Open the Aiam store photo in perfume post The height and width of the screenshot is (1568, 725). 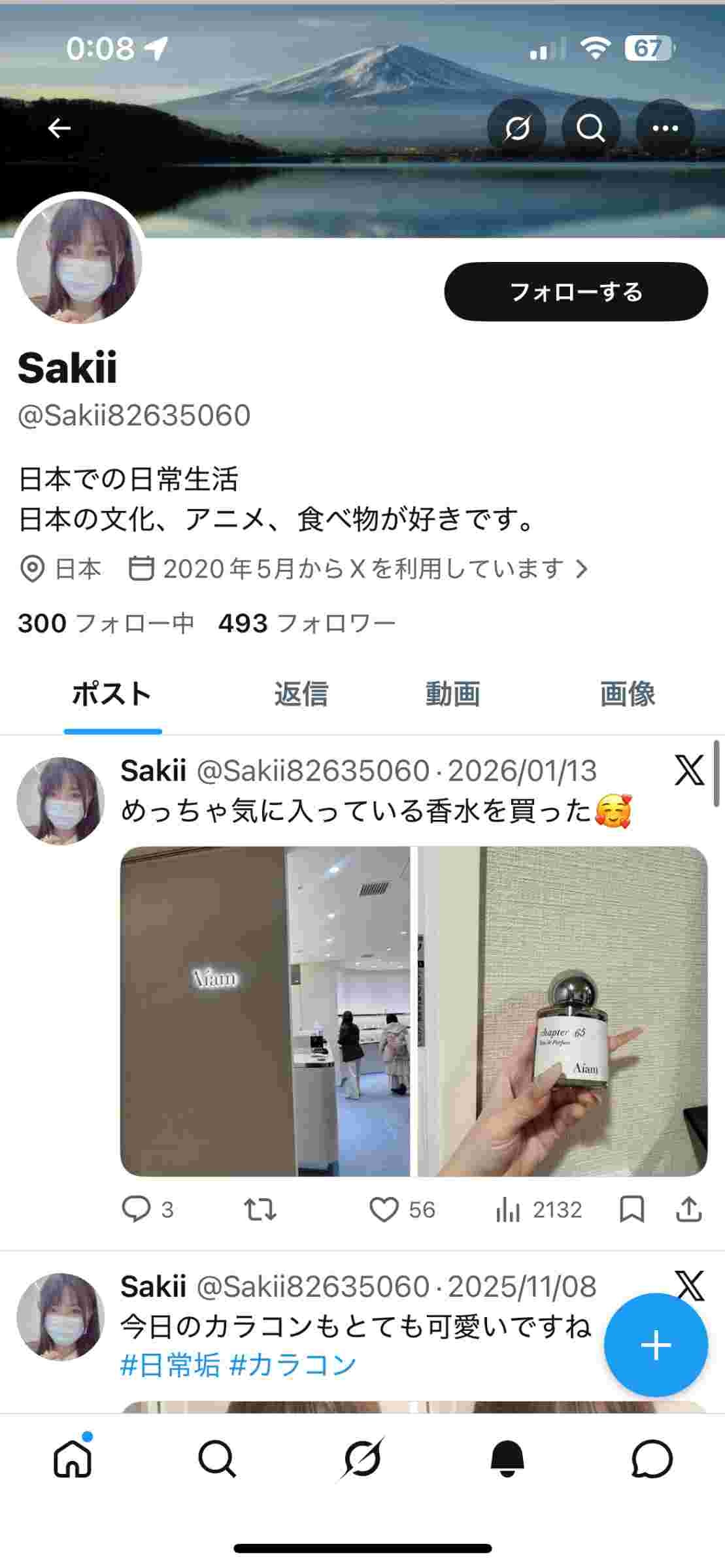(265, 1011)
